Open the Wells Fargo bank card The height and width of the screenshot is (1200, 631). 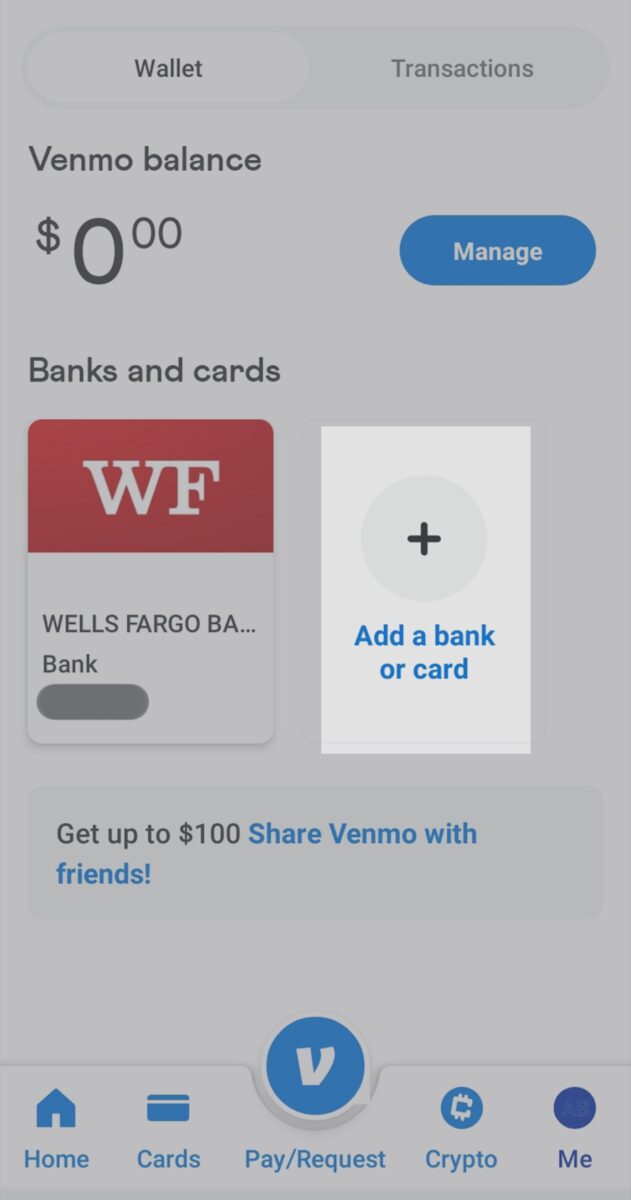151,580
